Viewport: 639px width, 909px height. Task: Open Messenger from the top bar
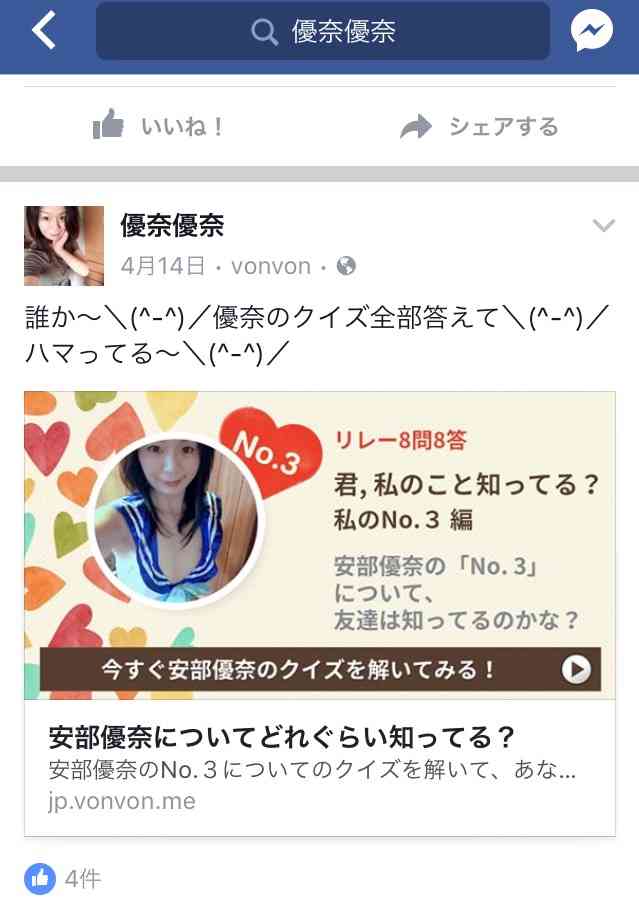[x=592, y=32]
